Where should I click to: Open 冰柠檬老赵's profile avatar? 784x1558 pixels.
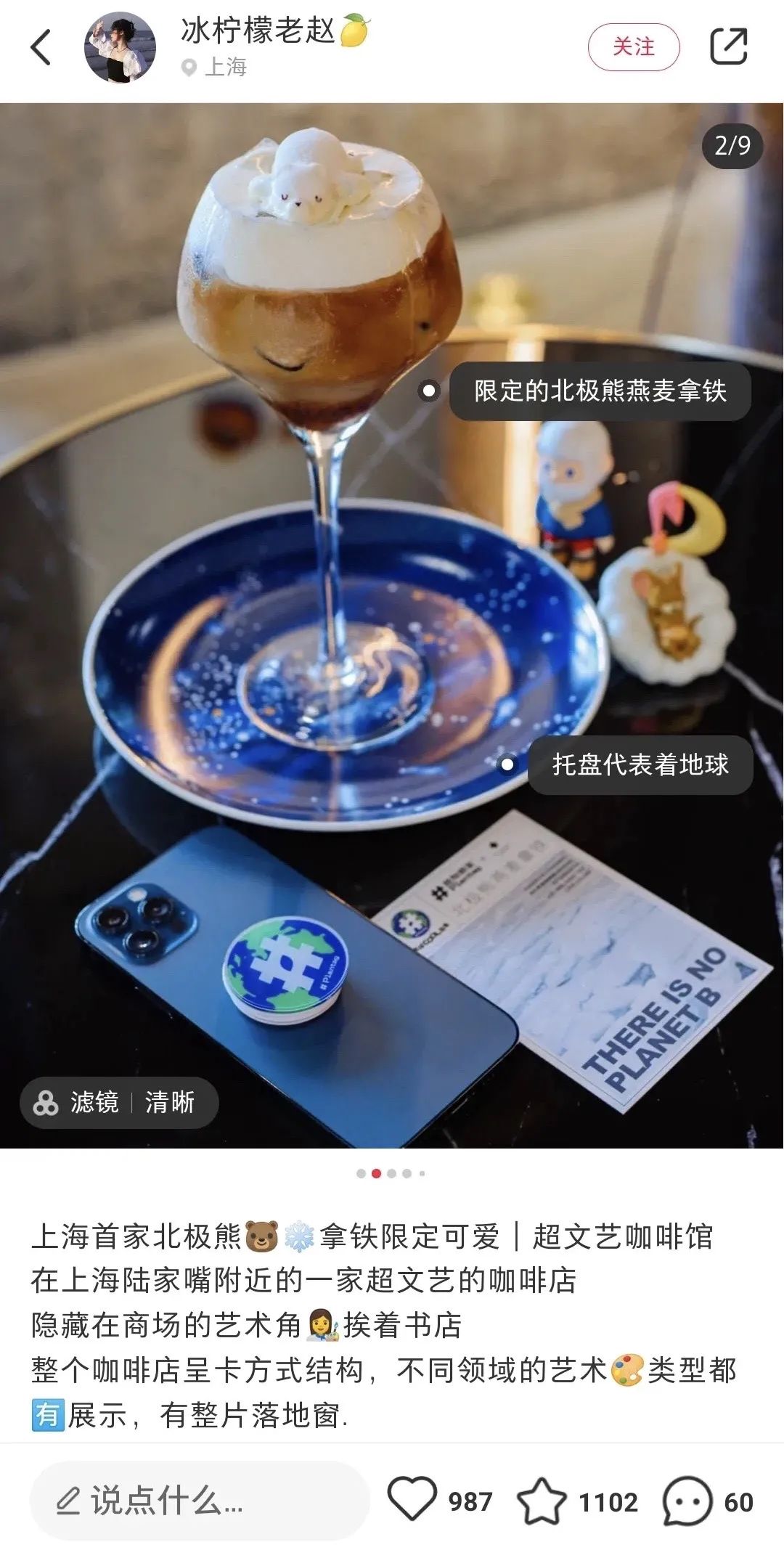click(121, 48)
